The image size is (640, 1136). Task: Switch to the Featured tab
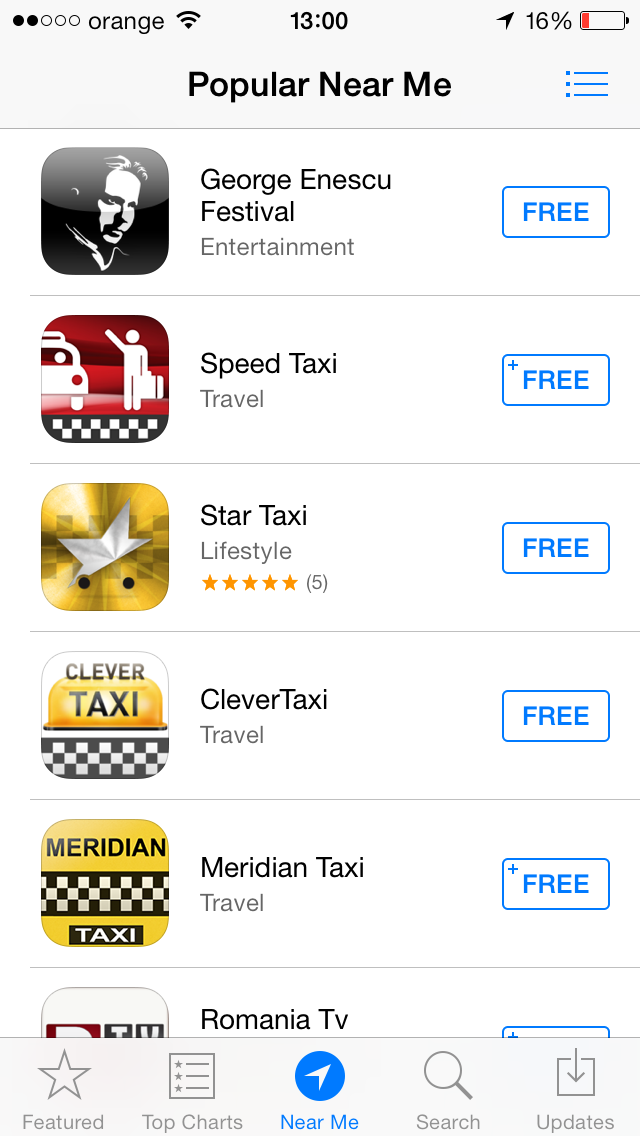pos(63,1090)
